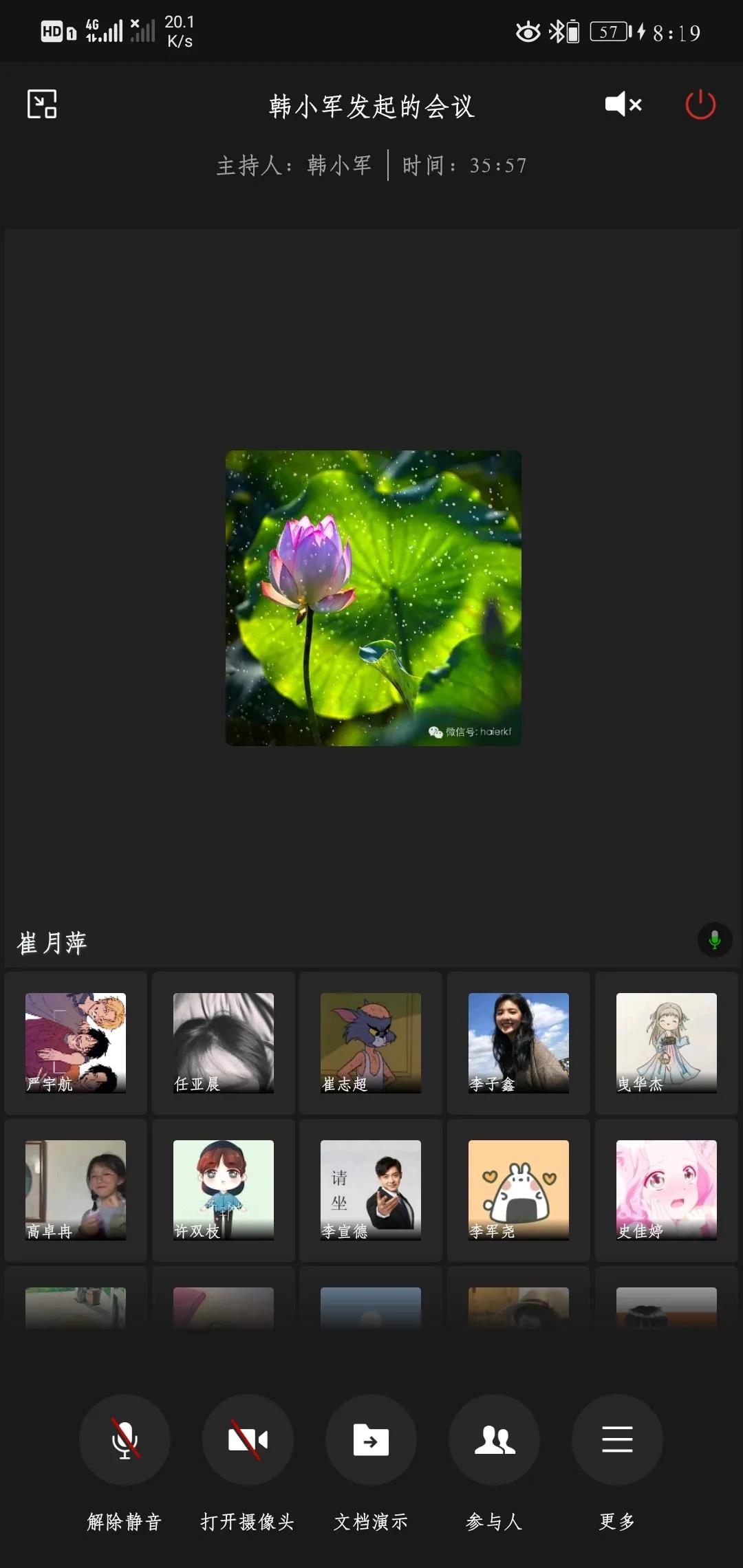This screenshot has width=743, height=1568.
Task: Turn on camera via 打开摄像头
Action: [248, 1439]
